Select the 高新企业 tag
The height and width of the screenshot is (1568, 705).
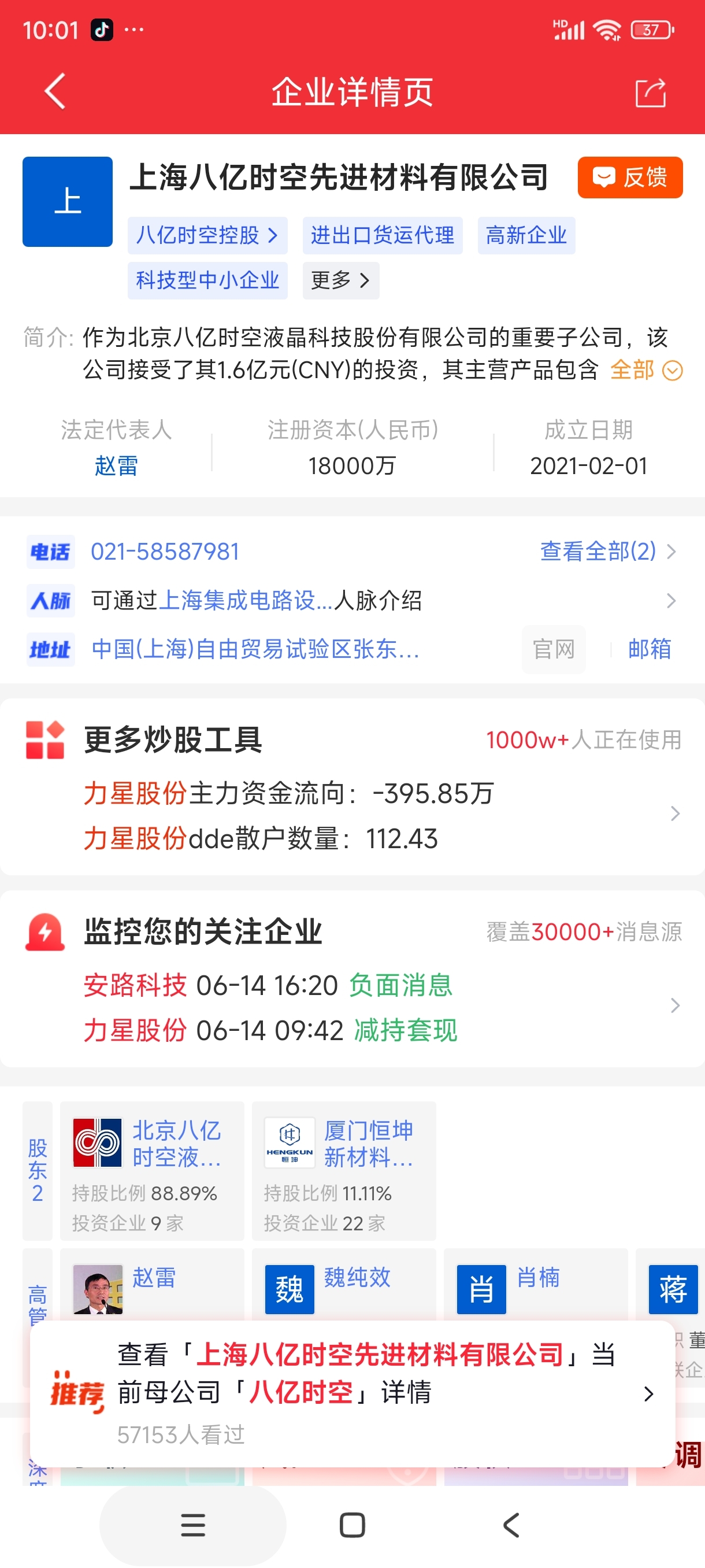[526, 235]
